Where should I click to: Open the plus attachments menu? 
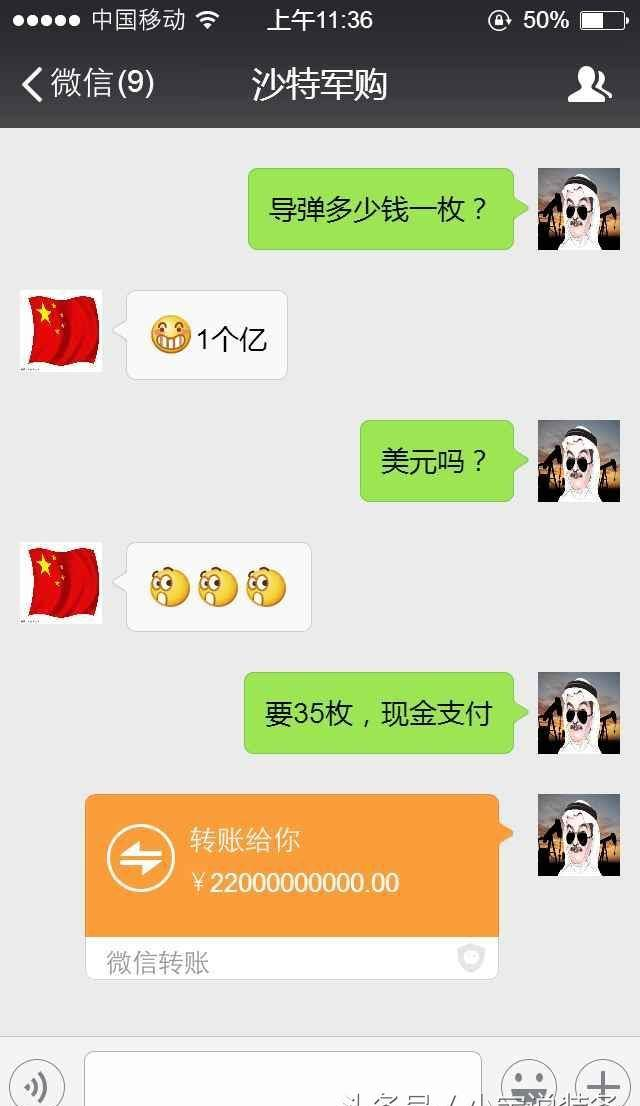click(602, 1084)
